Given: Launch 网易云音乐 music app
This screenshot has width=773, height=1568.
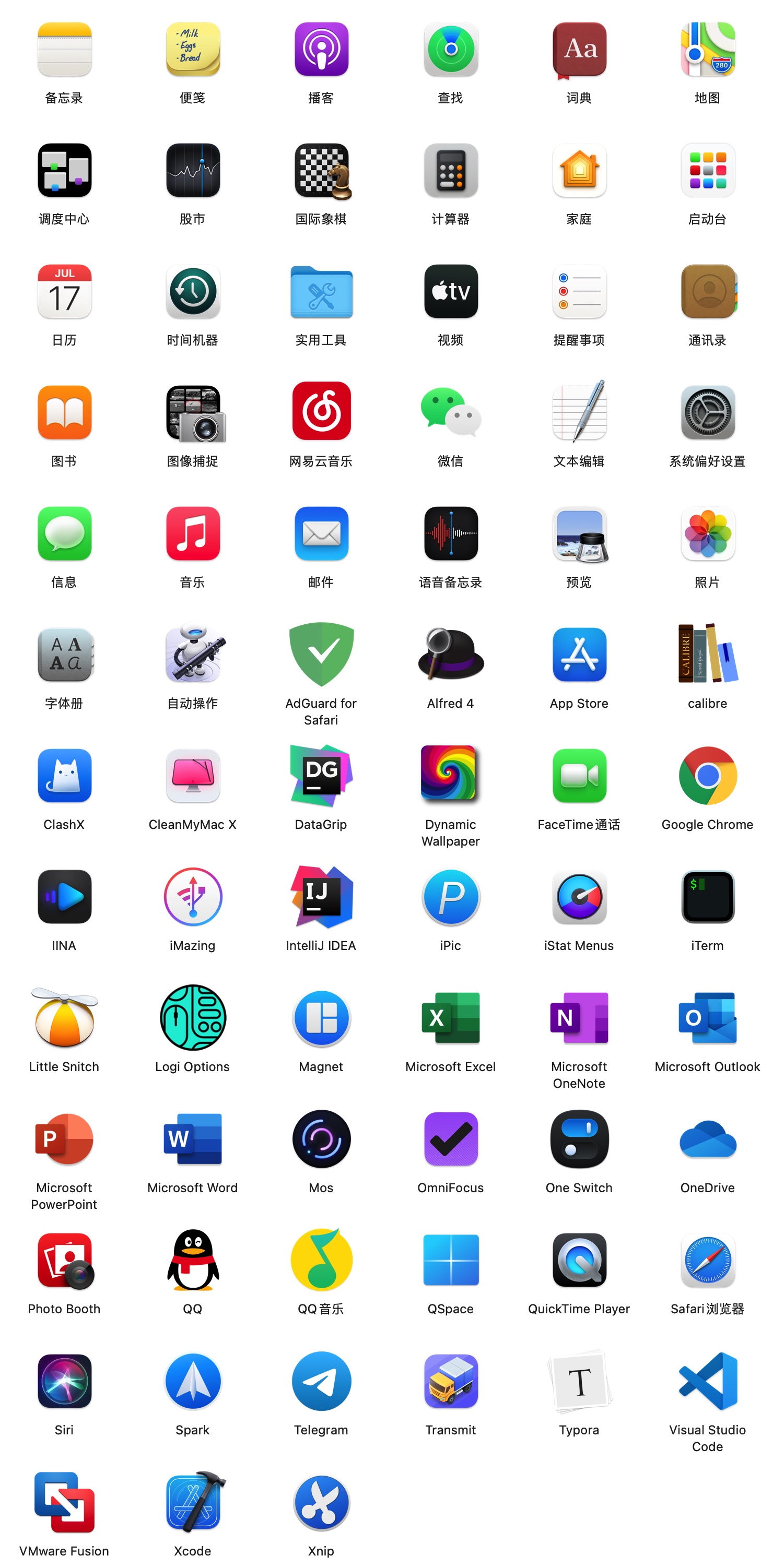Looking at the screenshot, I should coord(321,411).
